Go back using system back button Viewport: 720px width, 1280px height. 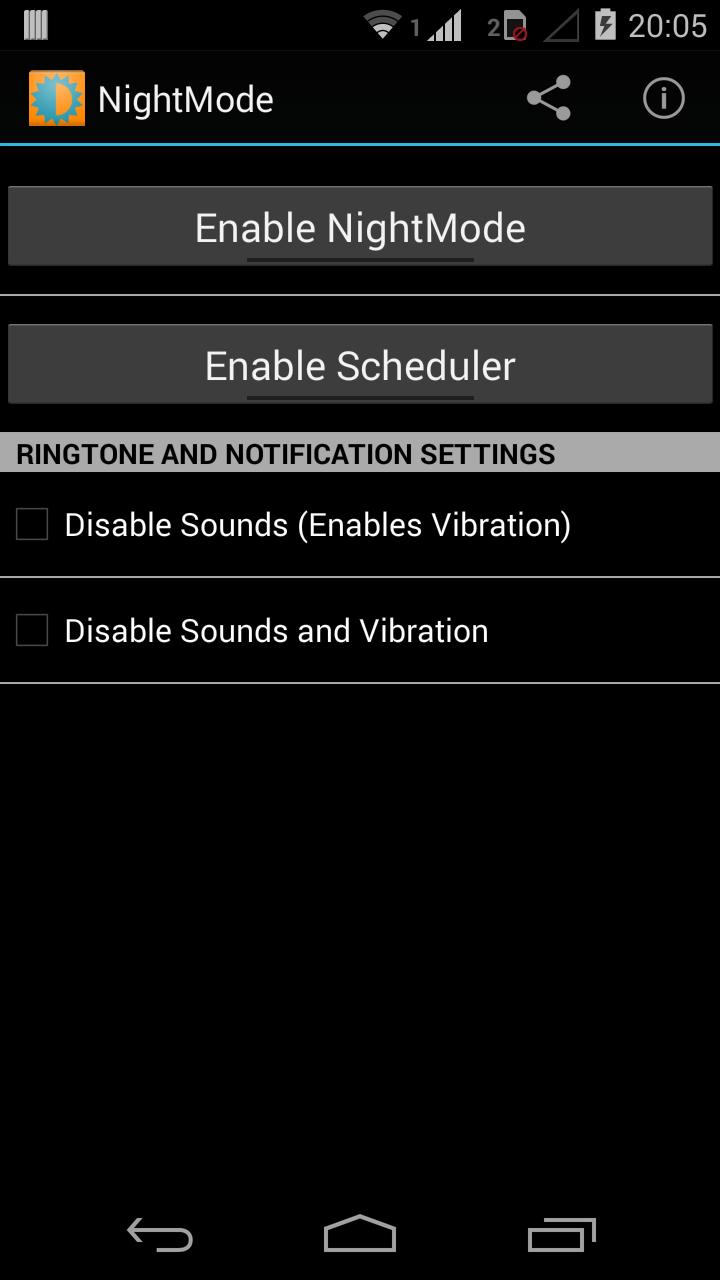[160, 1235]
